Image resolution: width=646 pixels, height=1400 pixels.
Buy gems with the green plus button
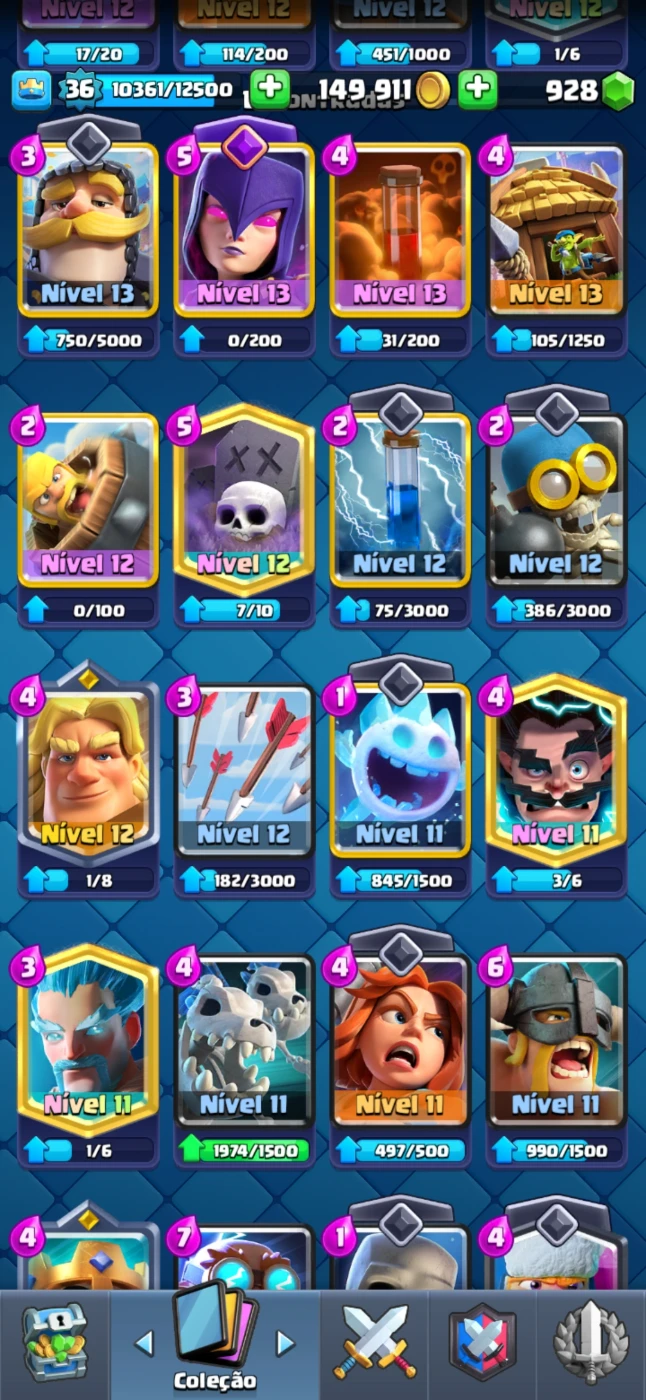pyautogui.click(x=478, y=89)
